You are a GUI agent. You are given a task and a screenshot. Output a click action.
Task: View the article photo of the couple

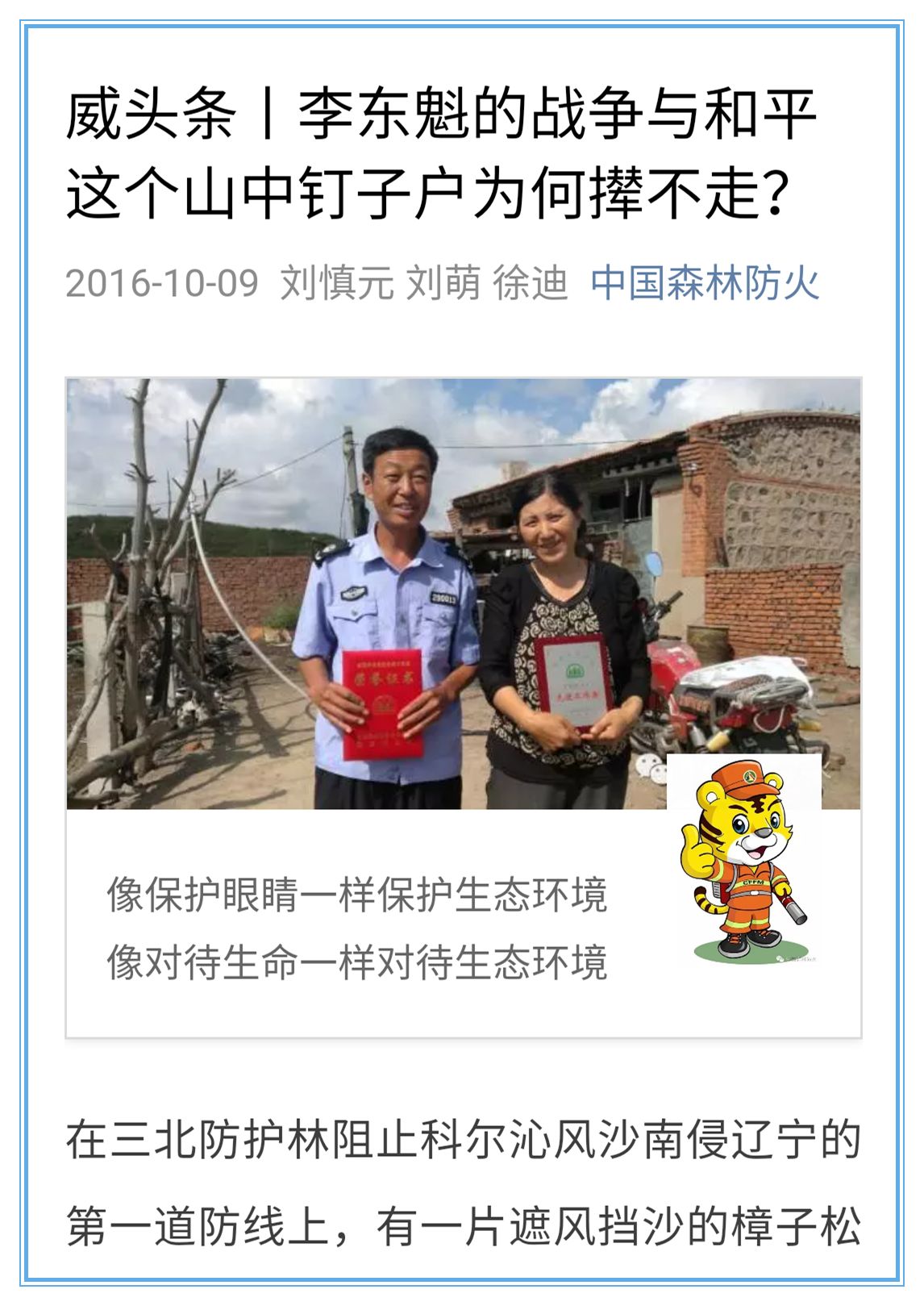click(x=463, y=593)
